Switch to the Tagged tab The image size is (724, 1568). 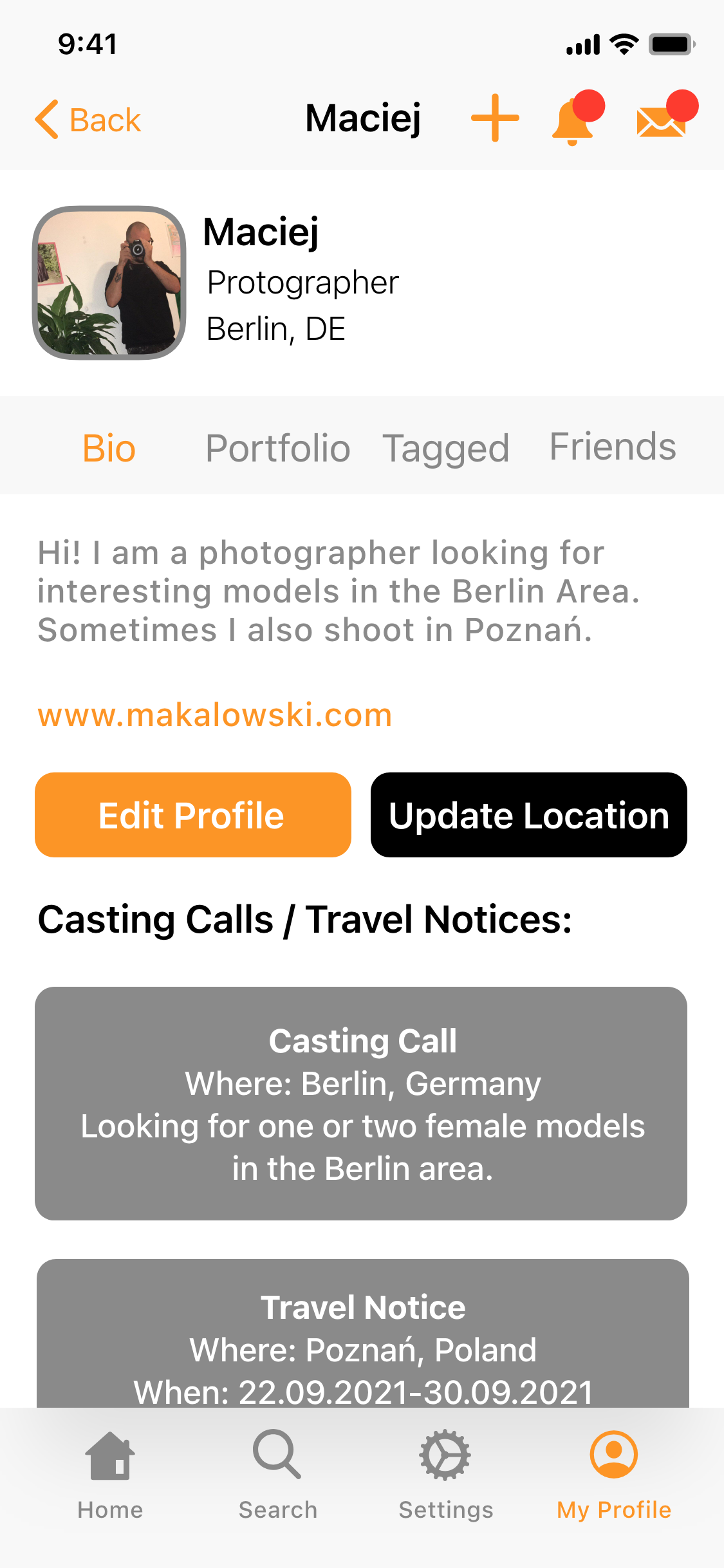446,449
